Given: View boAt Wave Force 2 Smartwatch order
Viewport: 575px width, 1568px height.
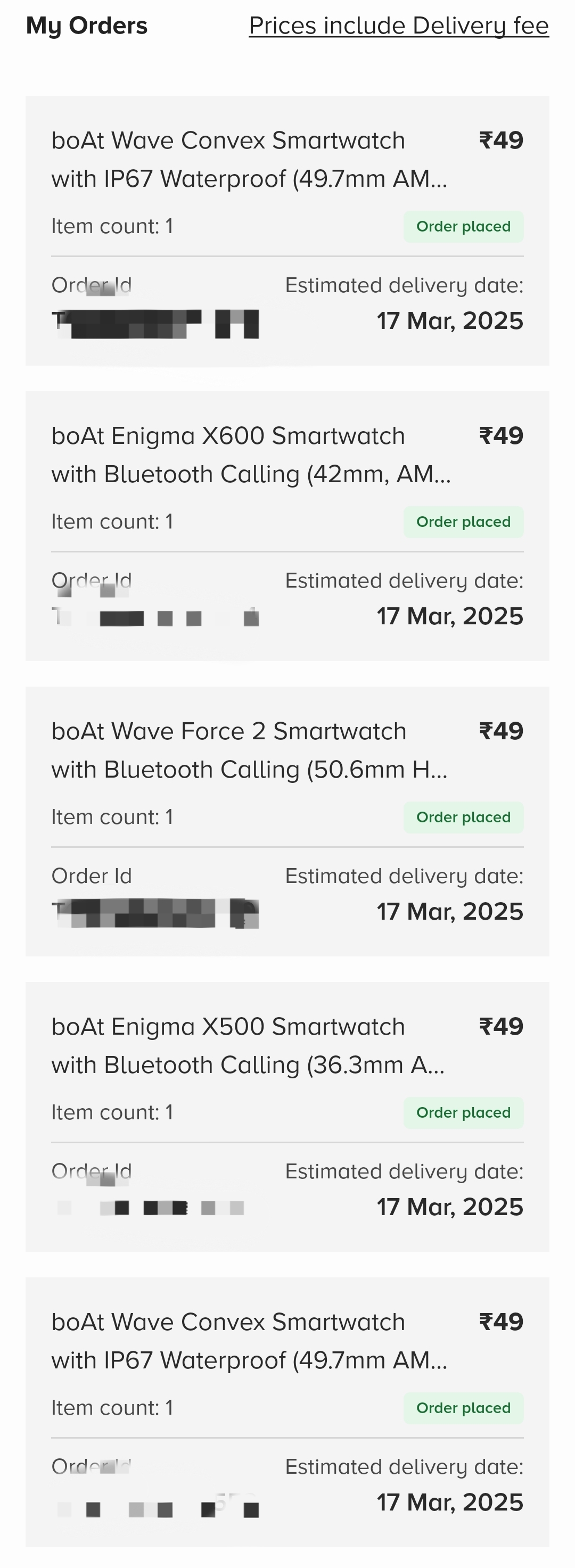Looking at the screenshot, I should coord(250,750).
